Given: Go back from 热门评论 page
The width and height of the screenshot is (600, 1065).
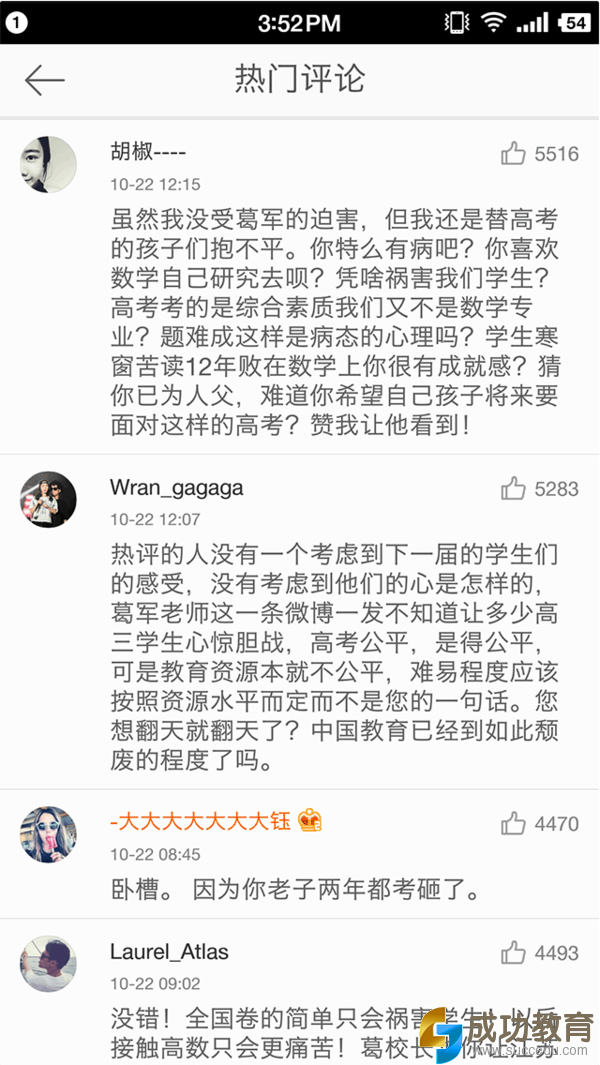Looking at the screenshot, I should (44, 80).
